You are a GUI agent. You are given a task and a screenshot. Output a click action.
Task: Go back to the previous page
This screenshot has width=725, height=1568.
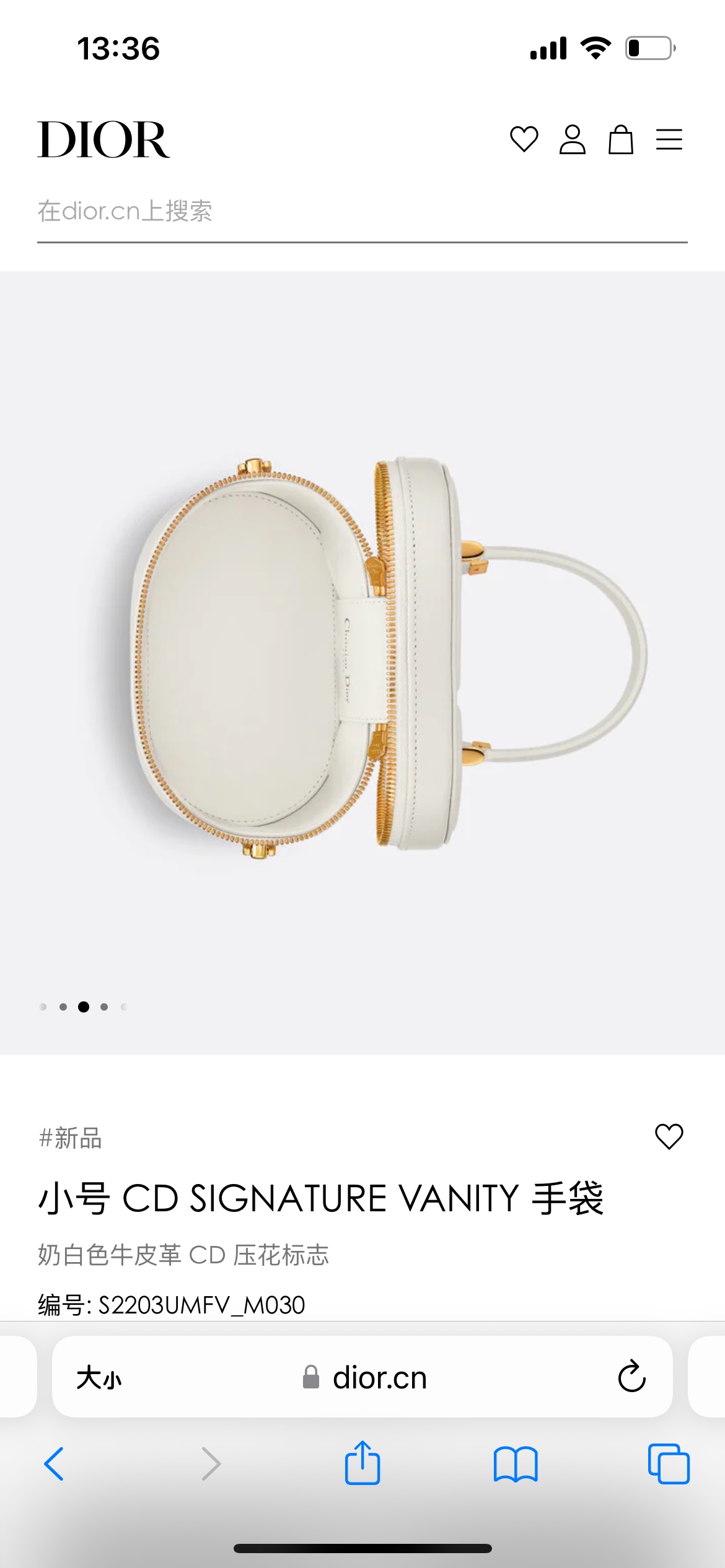[55, 1464]
